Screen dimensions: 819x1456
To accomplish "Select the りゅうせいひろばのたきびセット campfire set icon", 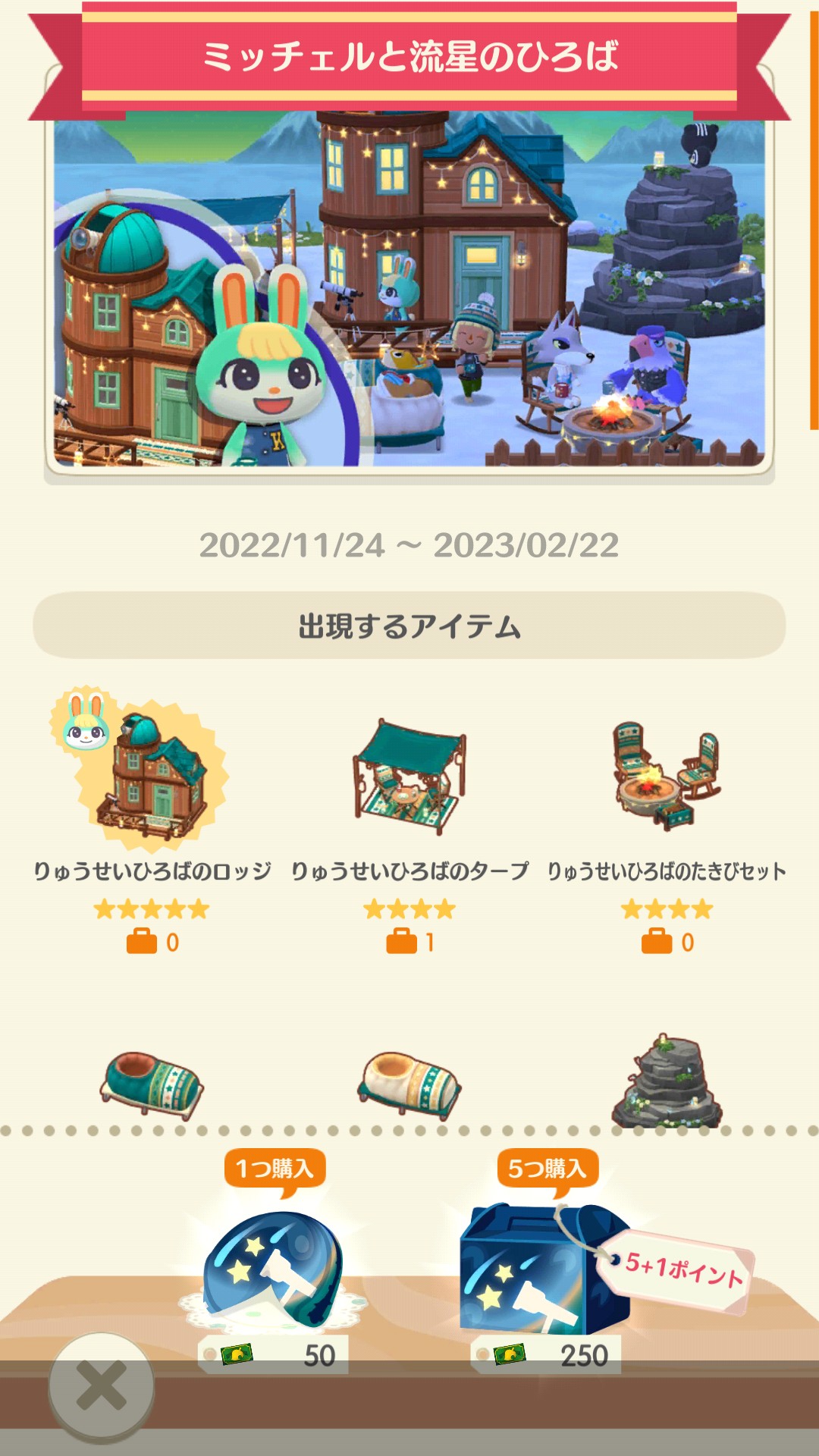I will point(667,773).
